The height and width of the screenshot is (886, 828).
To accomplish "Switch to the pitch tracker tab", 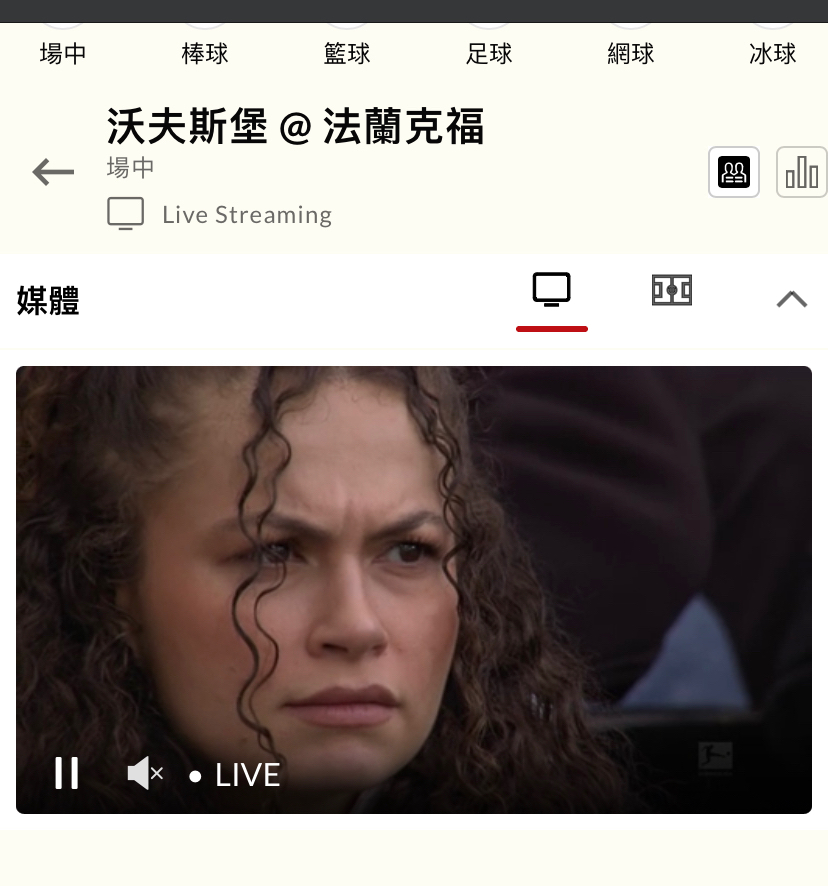I will tap(671, 291).
